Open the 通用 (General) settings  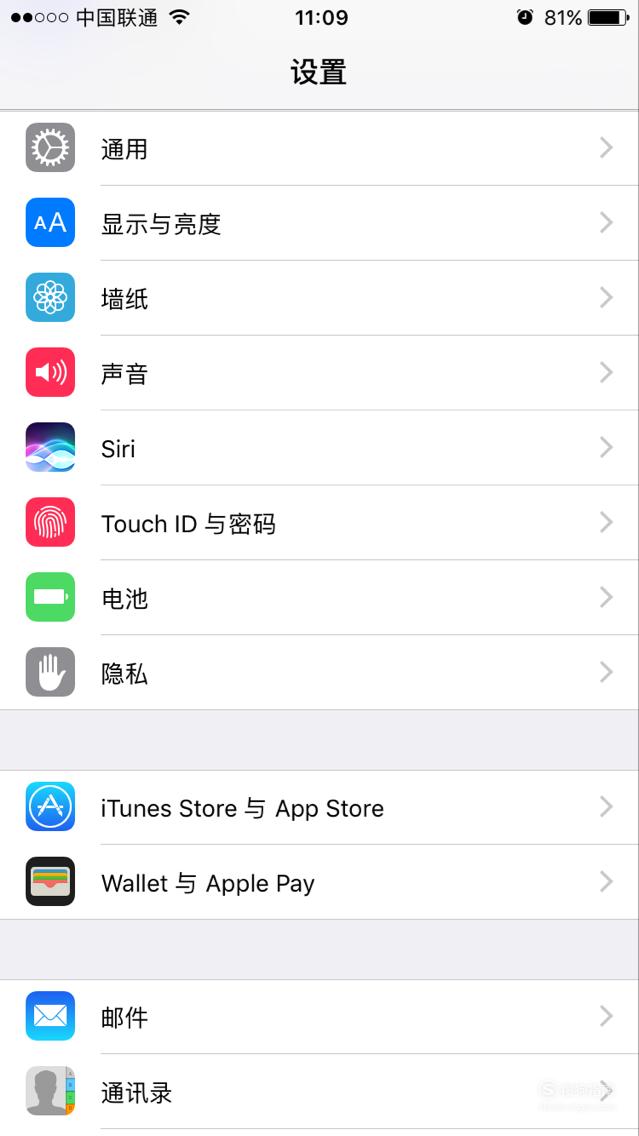pos(320,148)
